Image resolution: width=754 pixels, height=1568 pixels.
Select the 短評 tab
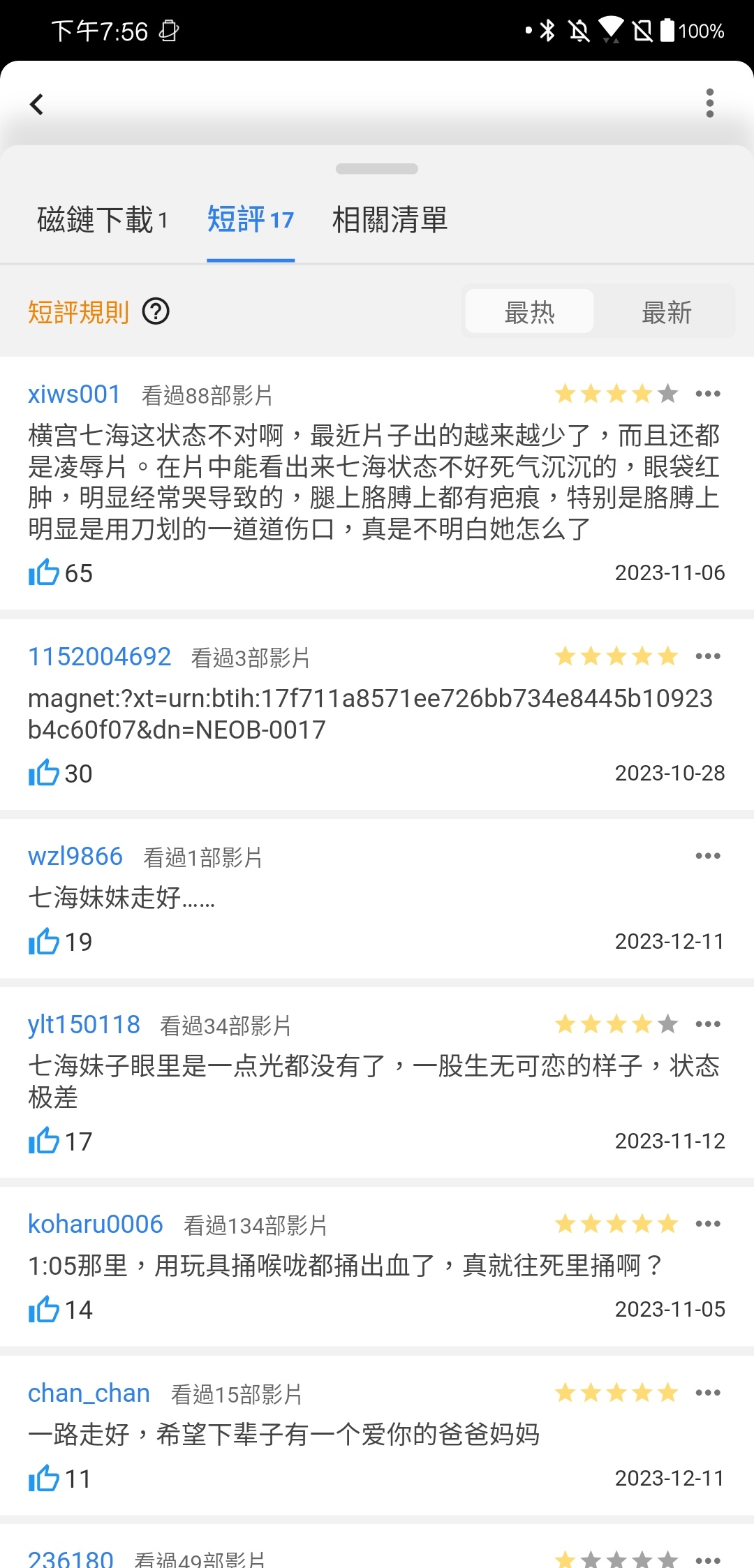(x=251, y=220)
